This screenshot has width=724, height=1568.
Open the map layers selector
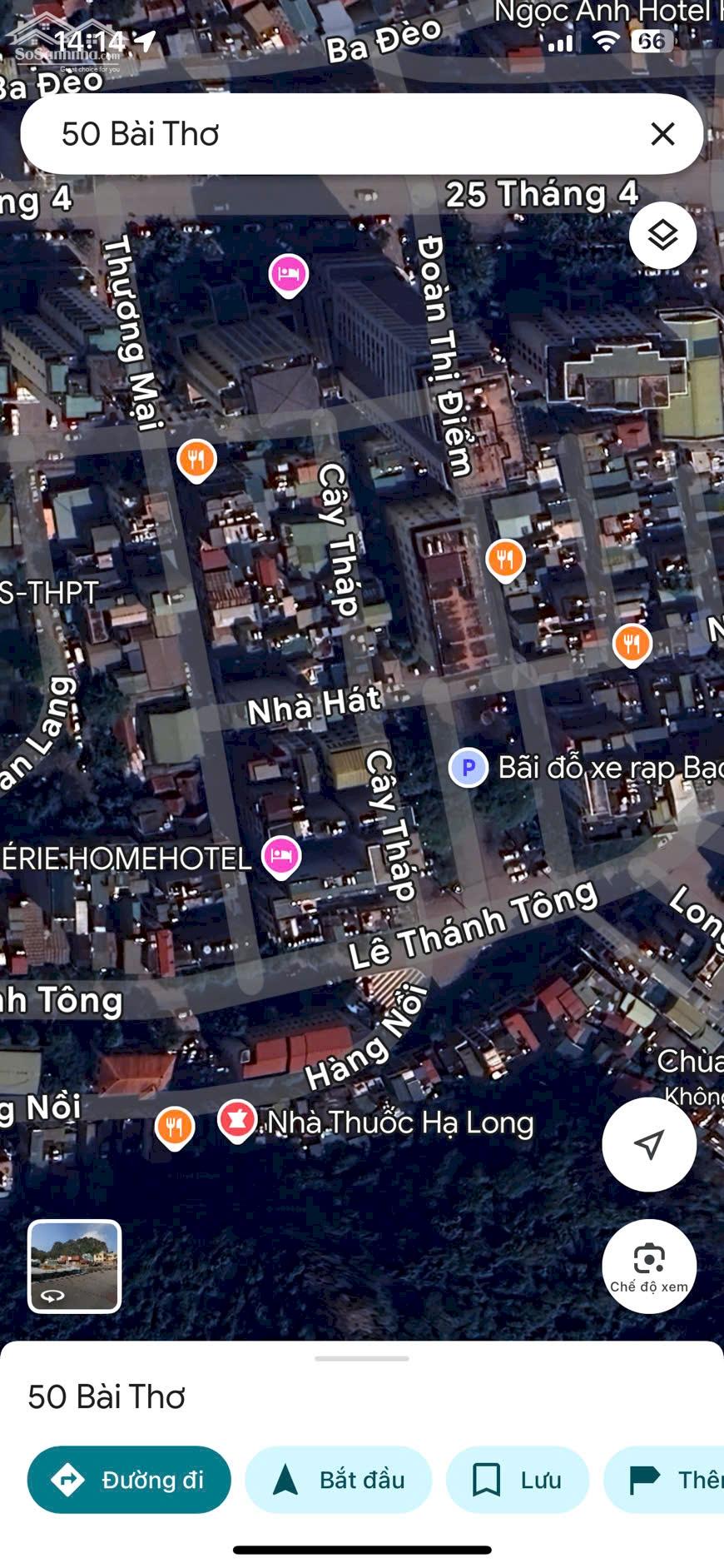[662, 236]
